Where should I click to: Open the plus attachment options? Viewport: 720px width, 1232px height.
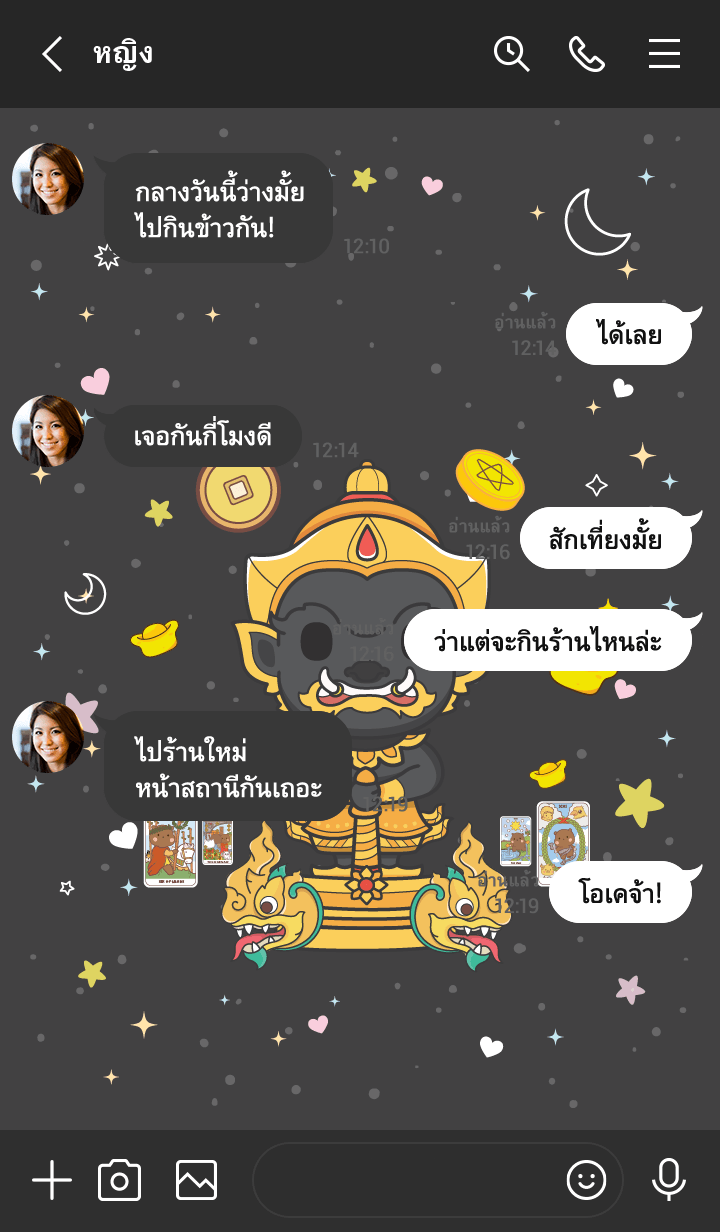point(52,1181)
